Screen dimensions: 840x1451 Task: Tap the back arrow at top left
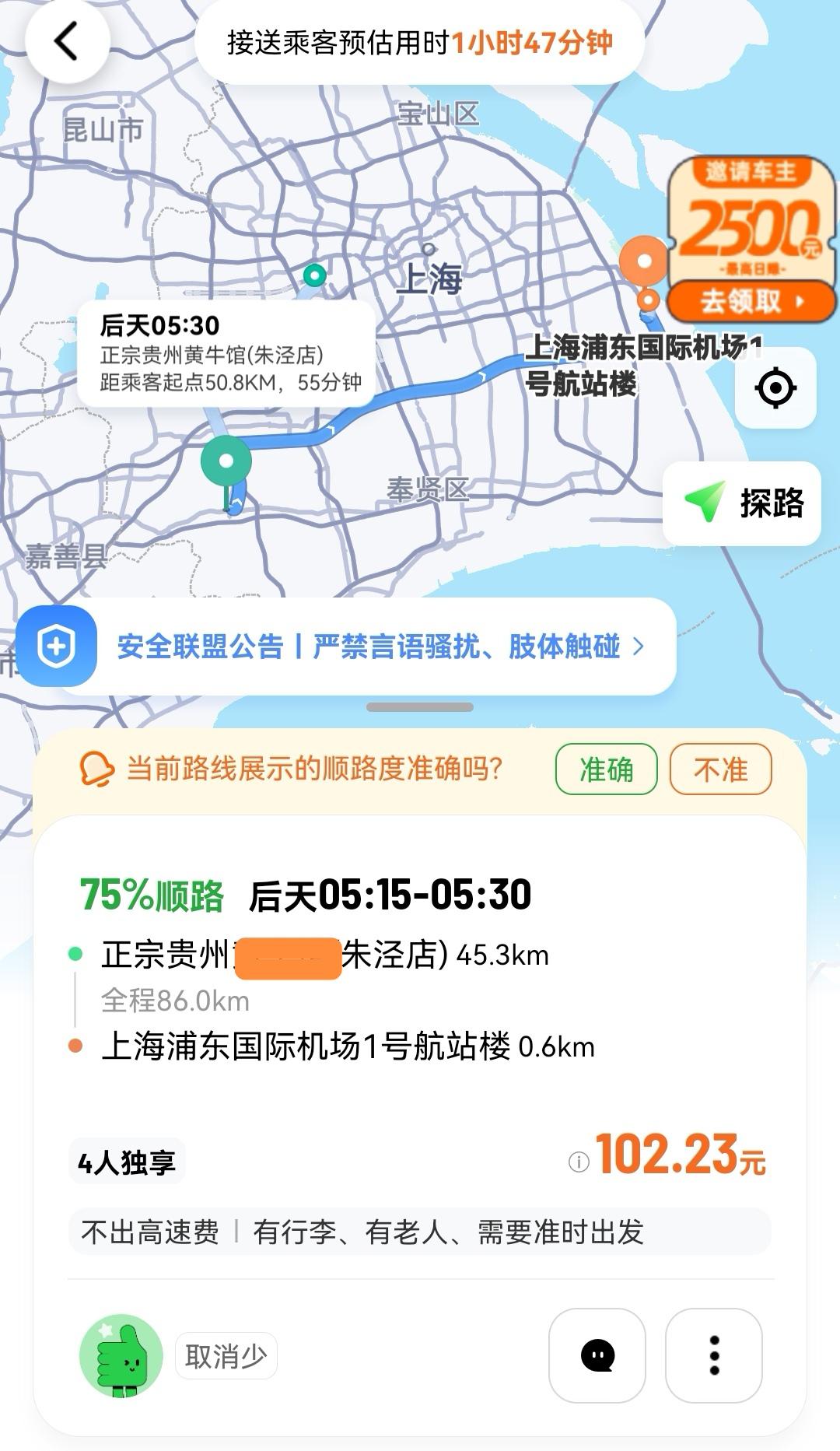(x=68, y=43)
